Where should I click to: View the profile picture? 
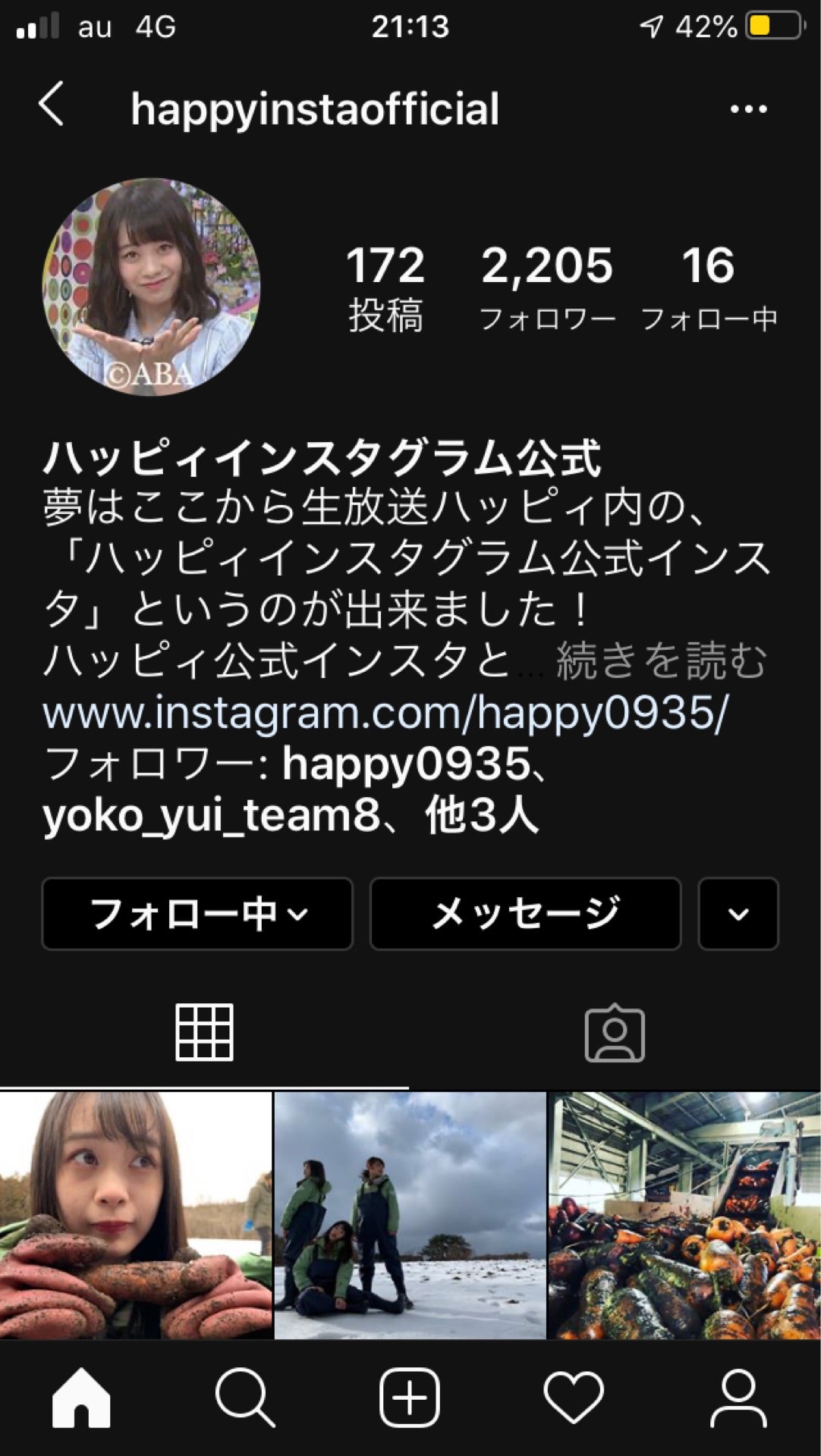(151, 287)
